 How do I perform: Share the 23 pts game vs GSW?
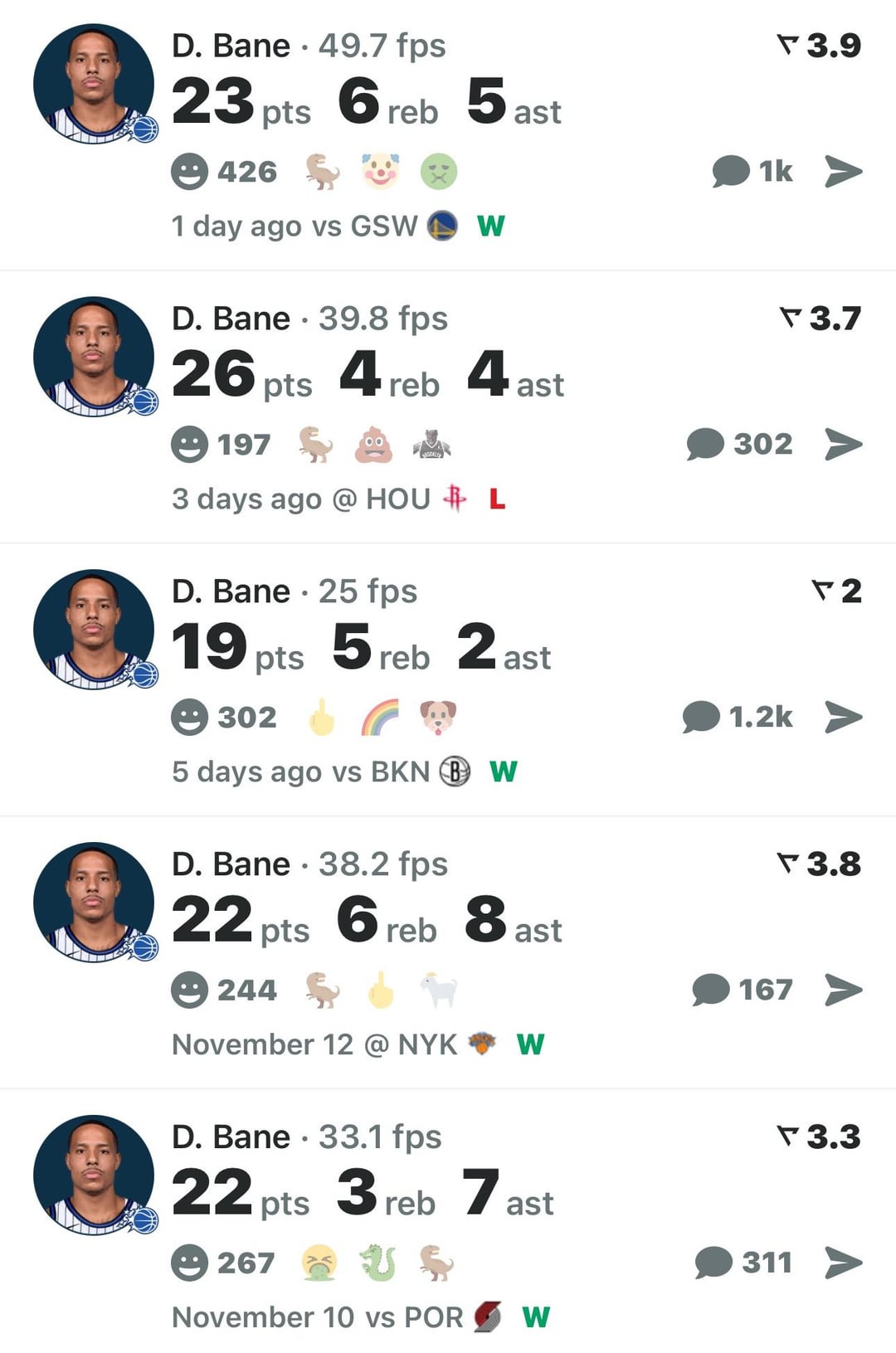(844, 172)
